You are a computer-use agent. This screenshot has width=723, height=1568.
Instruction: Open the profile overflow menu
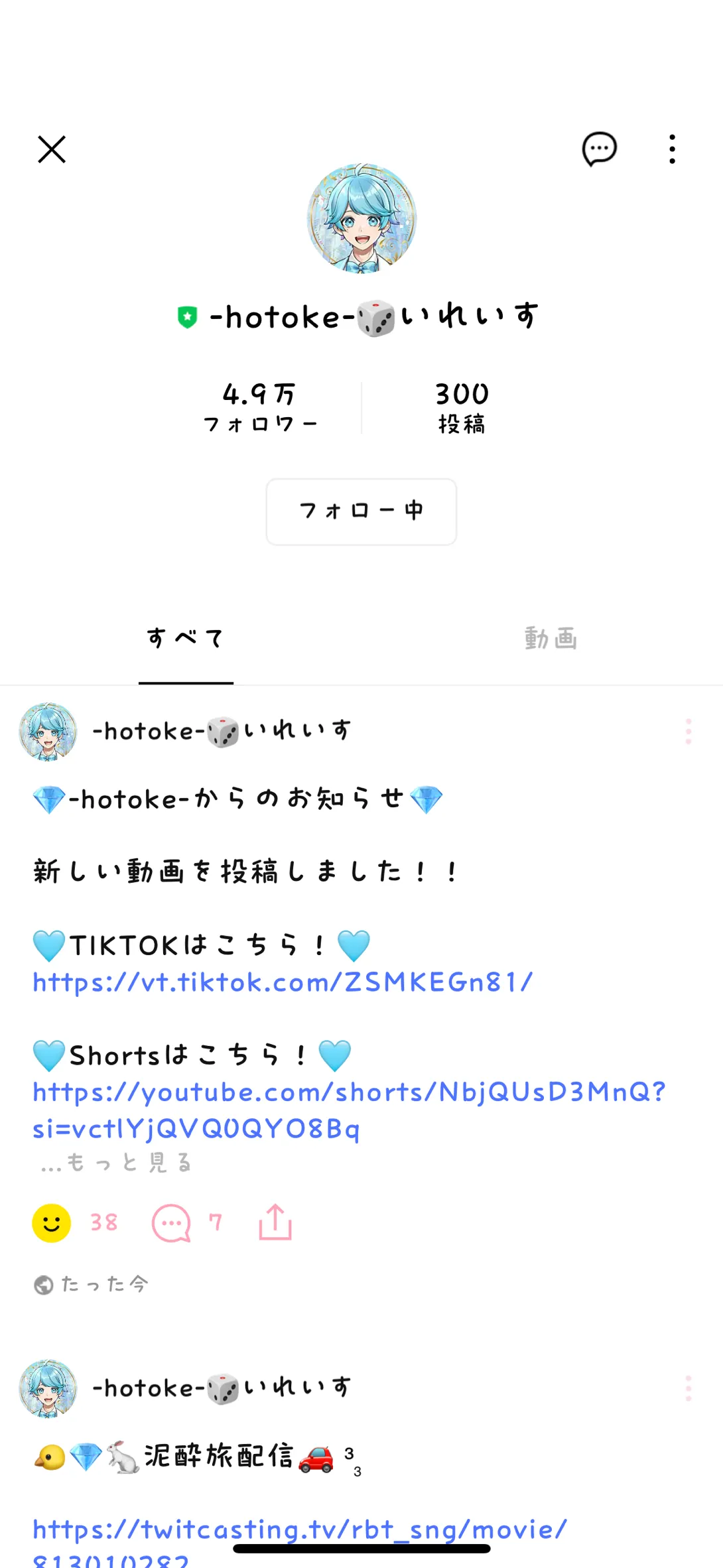672,149
